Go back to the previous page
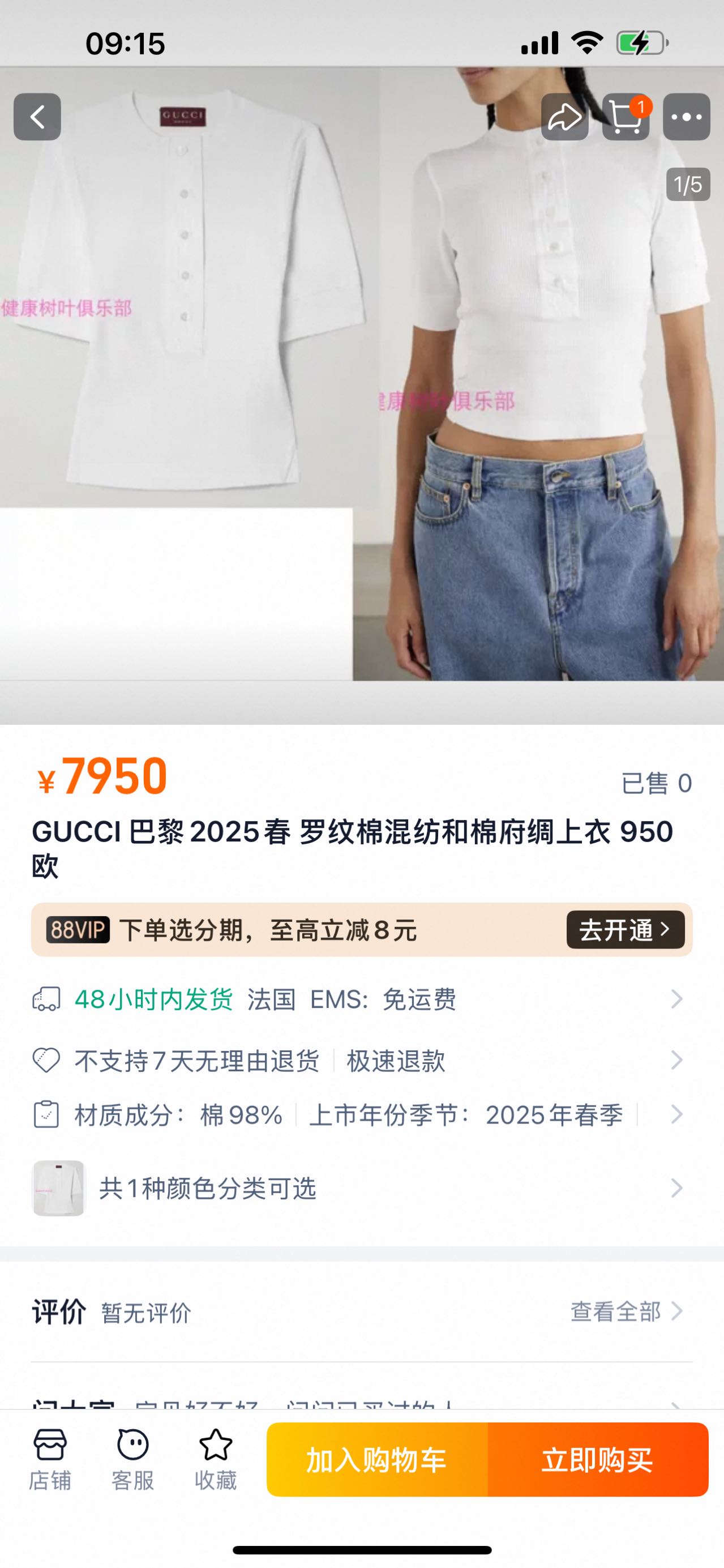724x1568 pixels. (37, 117)
